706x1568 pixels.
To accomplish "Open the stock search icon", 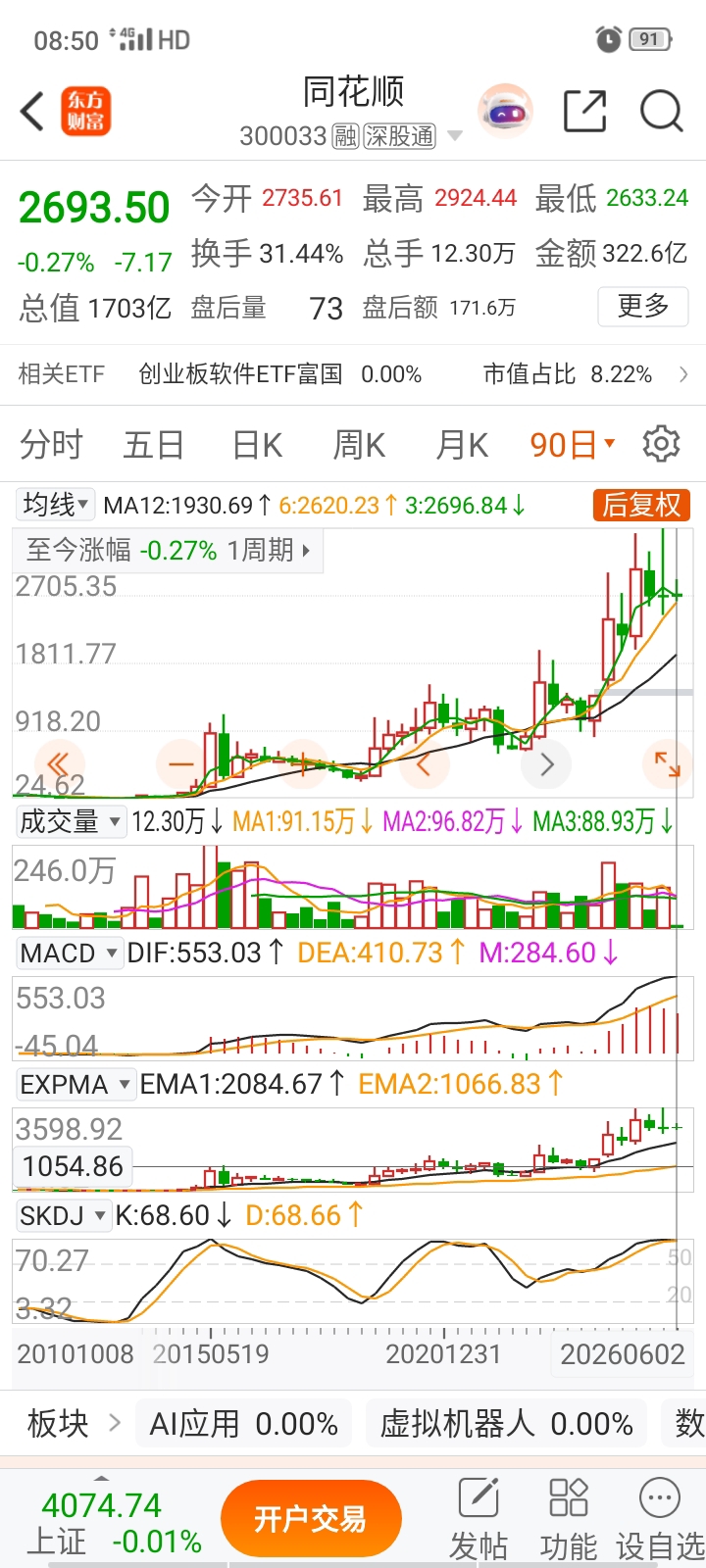I will pos(661,111).
